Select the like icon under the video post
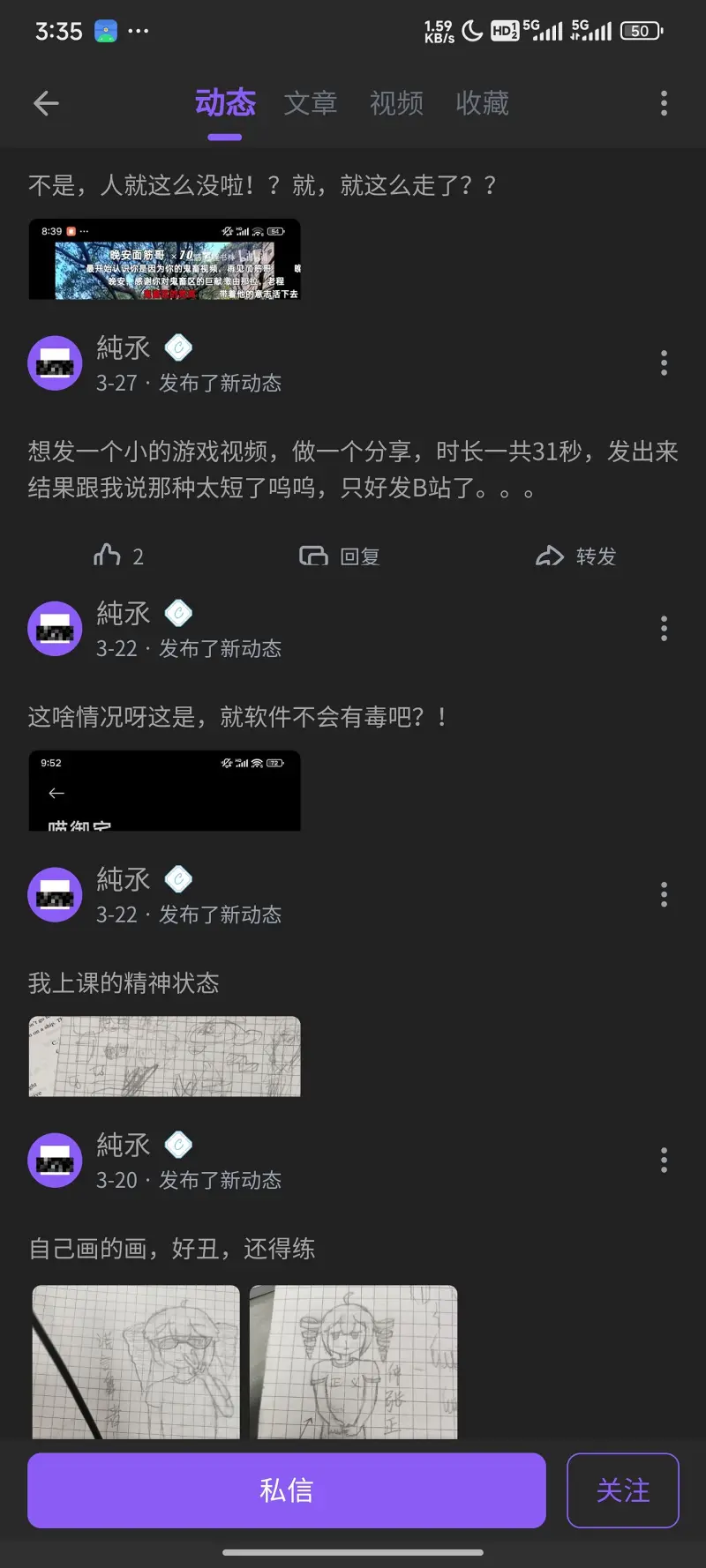 [108, 556]
